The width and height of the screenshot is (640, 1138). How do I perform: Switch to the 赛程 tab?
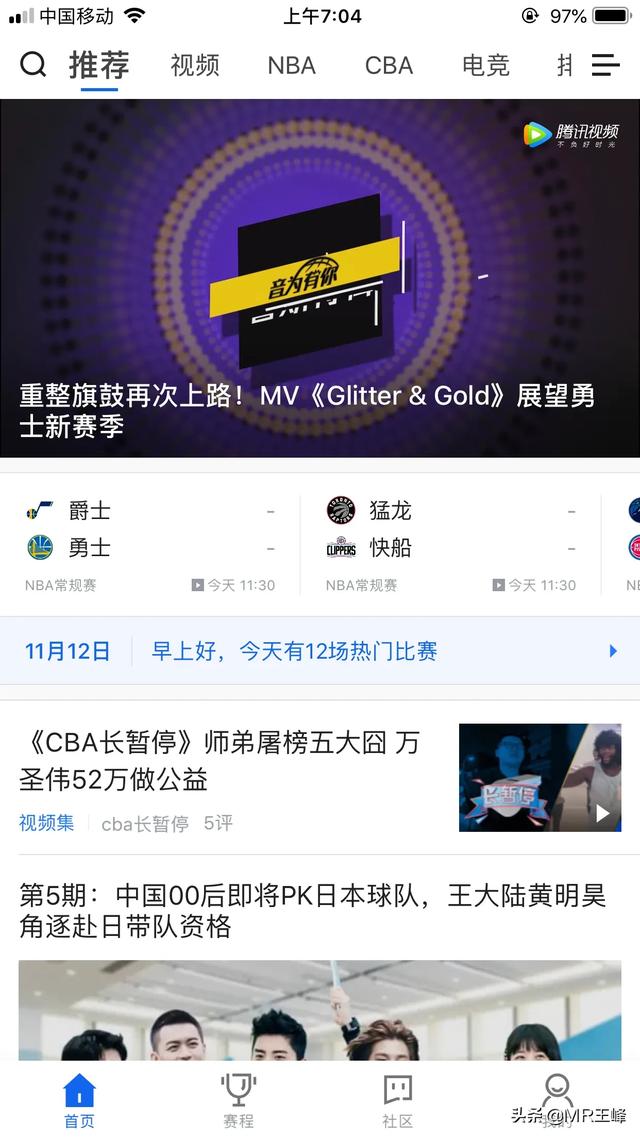[x=238, y=1100]
